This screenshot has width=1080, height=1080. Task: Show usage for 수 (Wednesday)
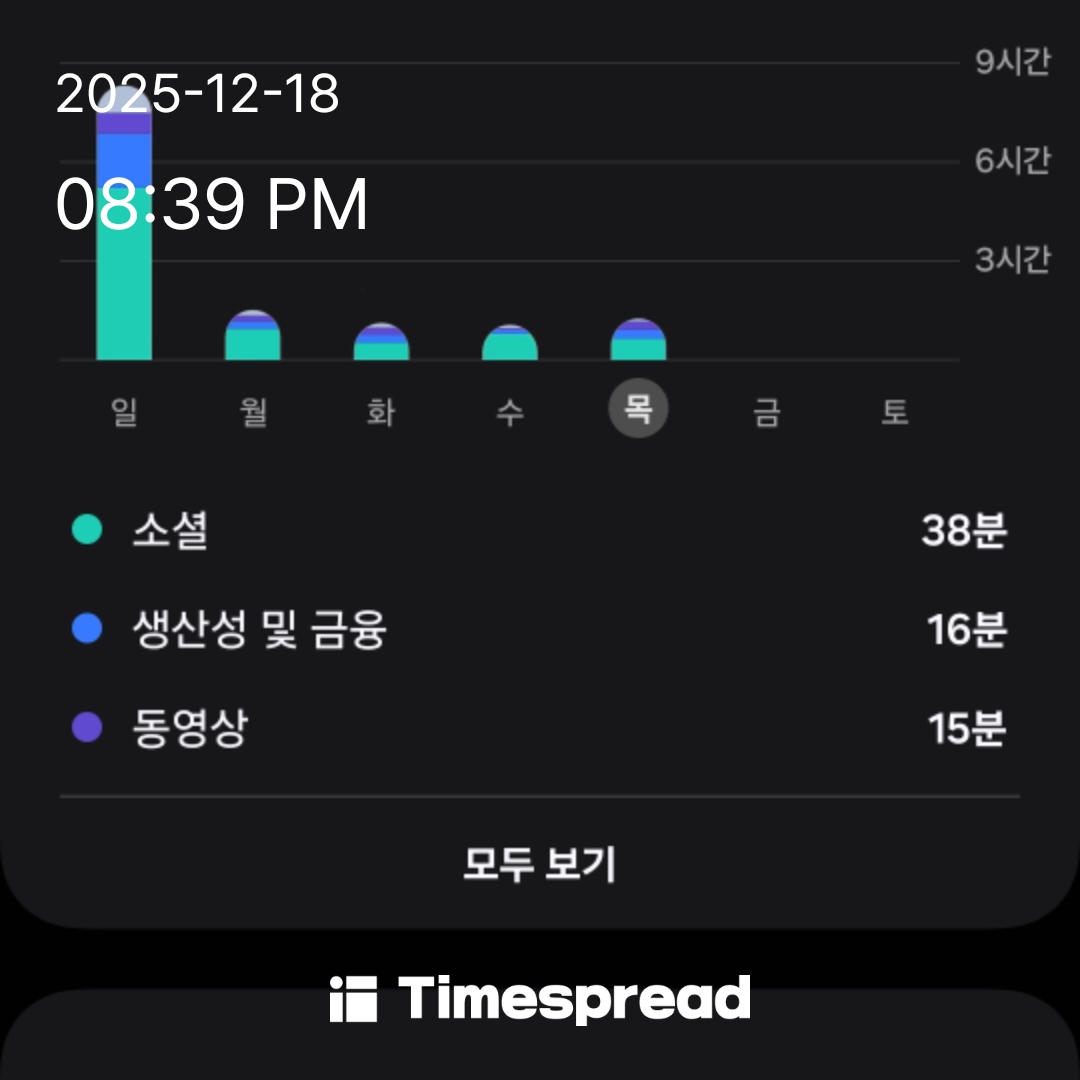coord(510,411)
